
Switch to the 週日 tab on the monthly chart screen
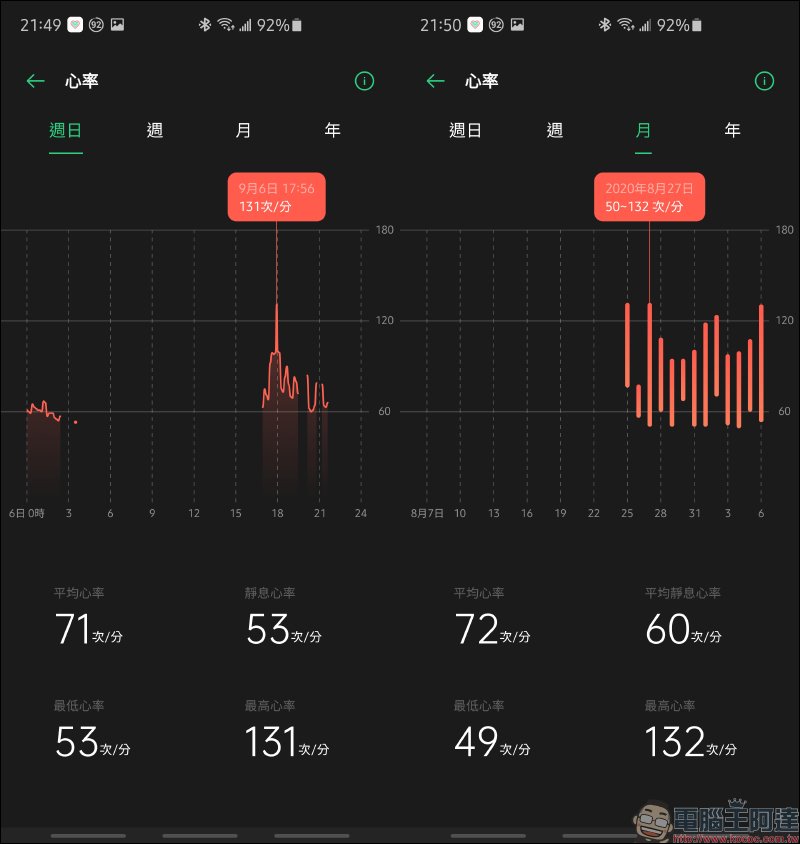pos(466,130)
